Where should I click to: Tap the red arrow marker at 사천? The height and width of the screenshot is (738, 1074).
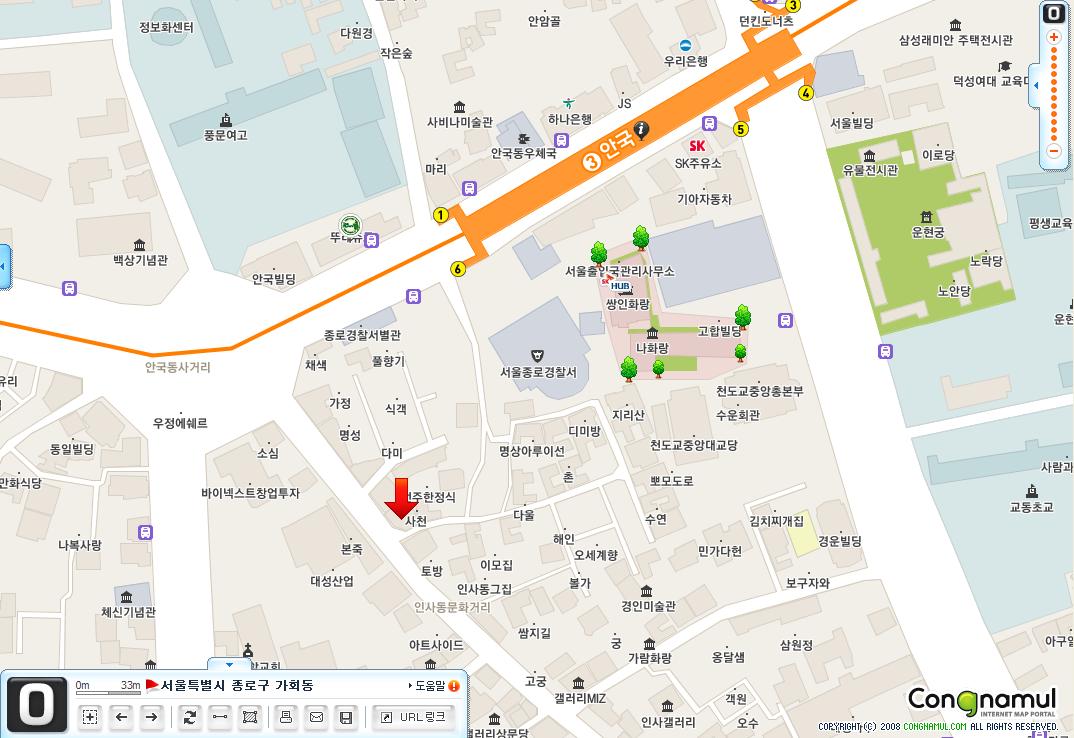coord(401,497)
